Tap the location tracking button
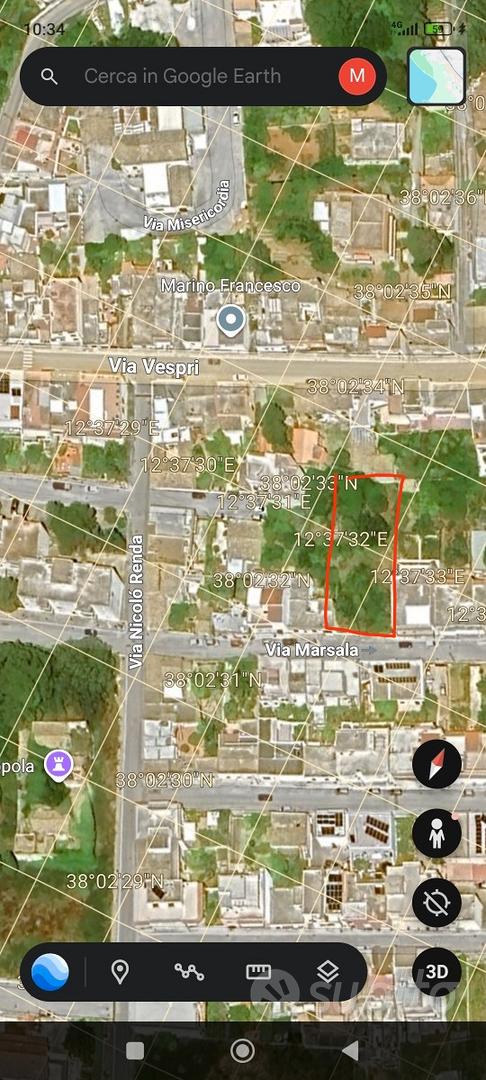 pos(436,902)
